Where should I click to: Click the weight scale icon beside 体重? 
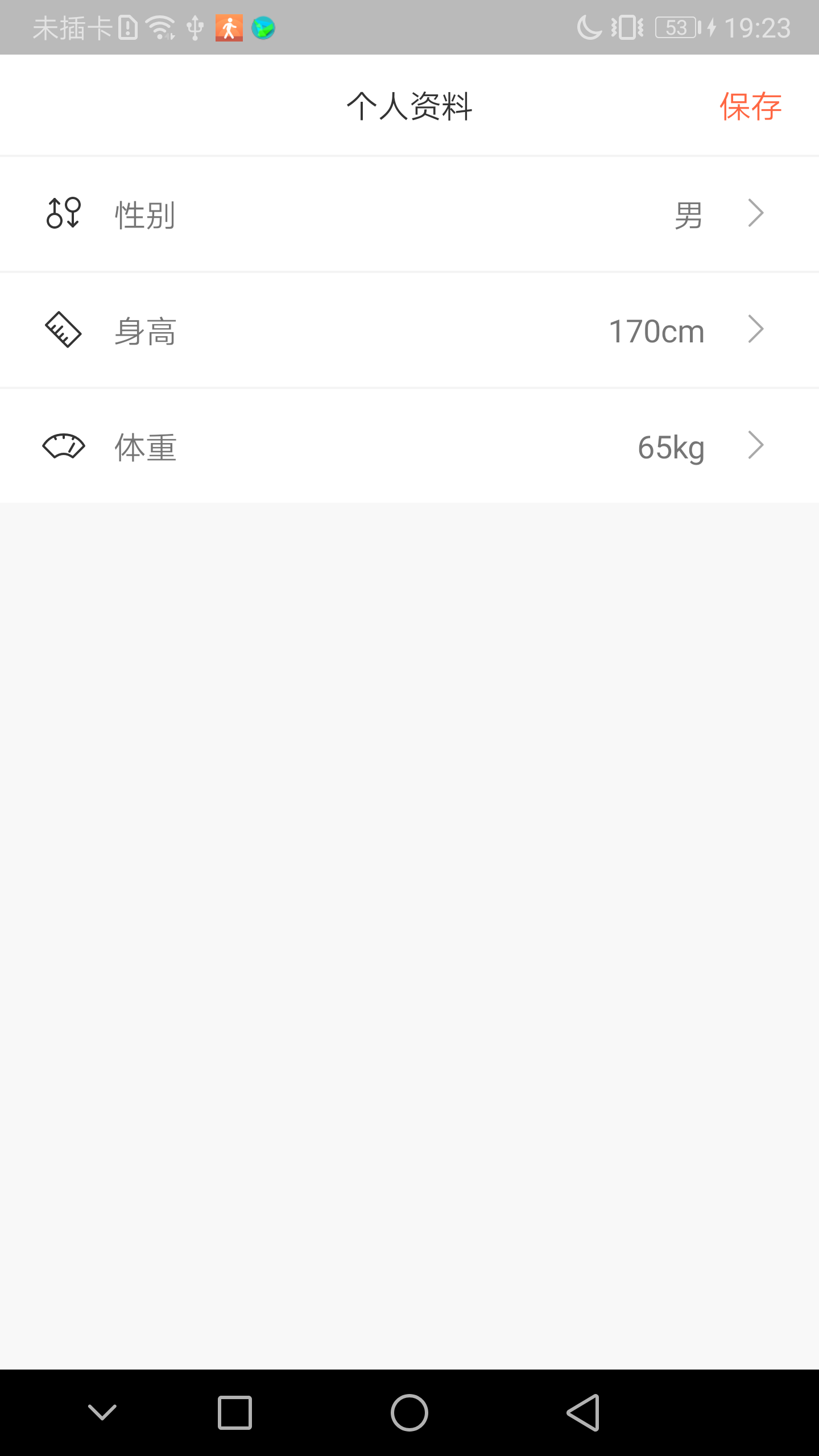pos(63,446)
